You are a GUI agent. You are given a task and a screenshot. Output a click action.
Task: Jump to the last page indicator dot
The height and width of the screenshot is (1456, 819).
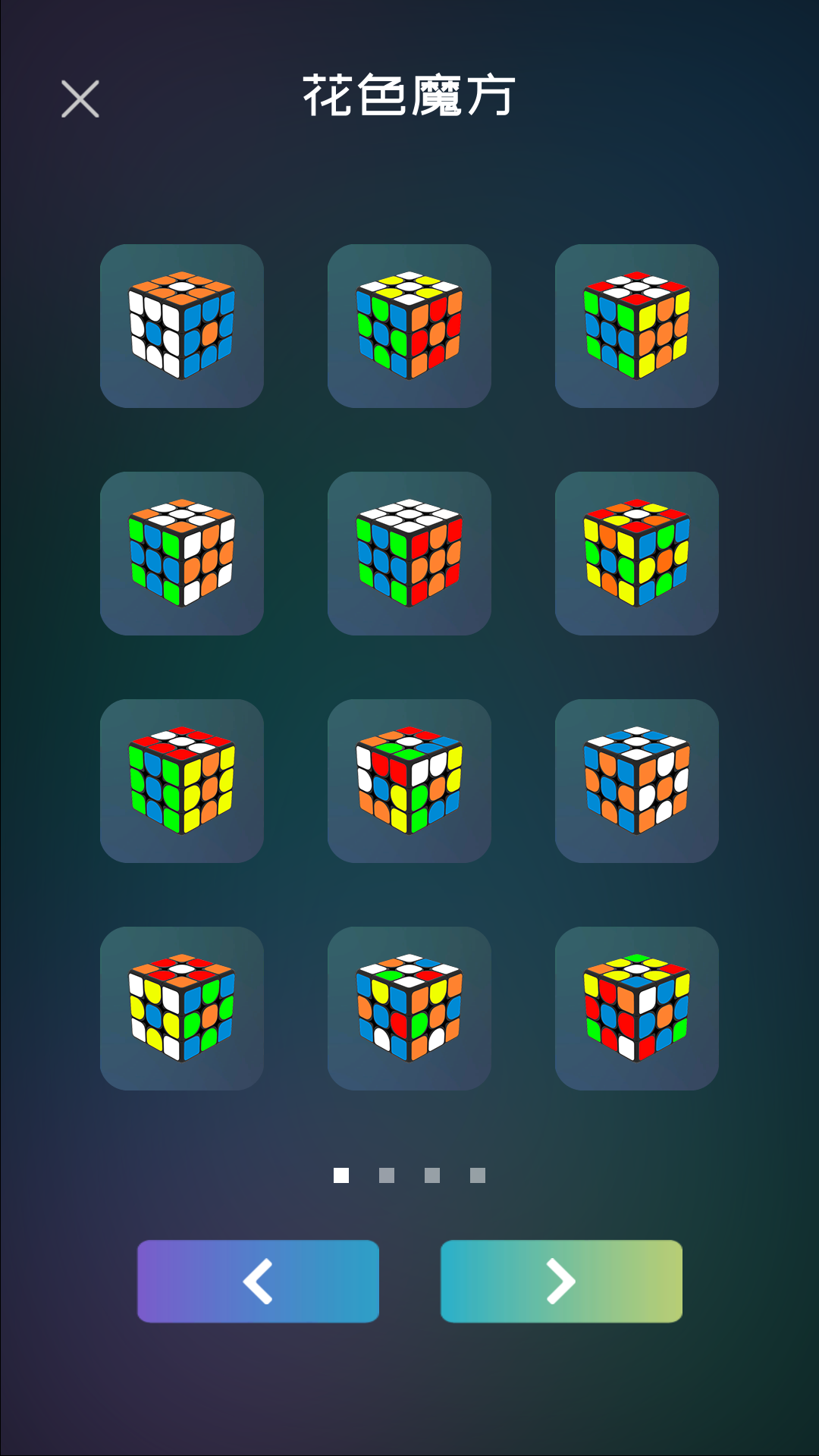(x=478, y=1175)
